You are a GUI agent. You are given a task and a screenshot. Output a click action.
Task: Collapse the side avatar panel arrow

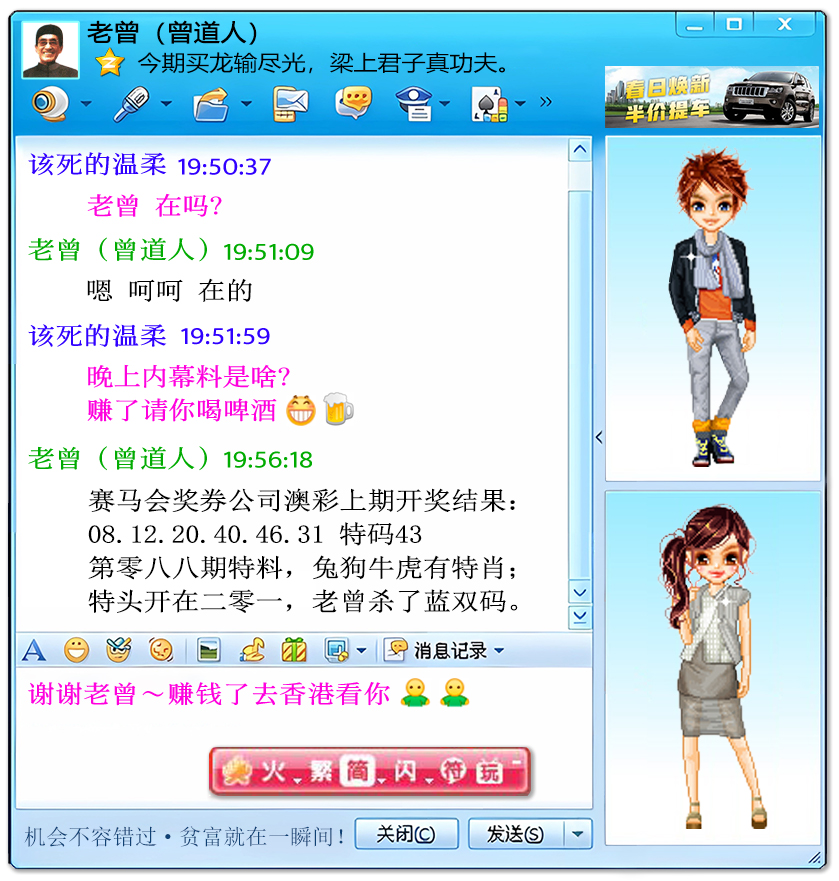coord(599,437)
